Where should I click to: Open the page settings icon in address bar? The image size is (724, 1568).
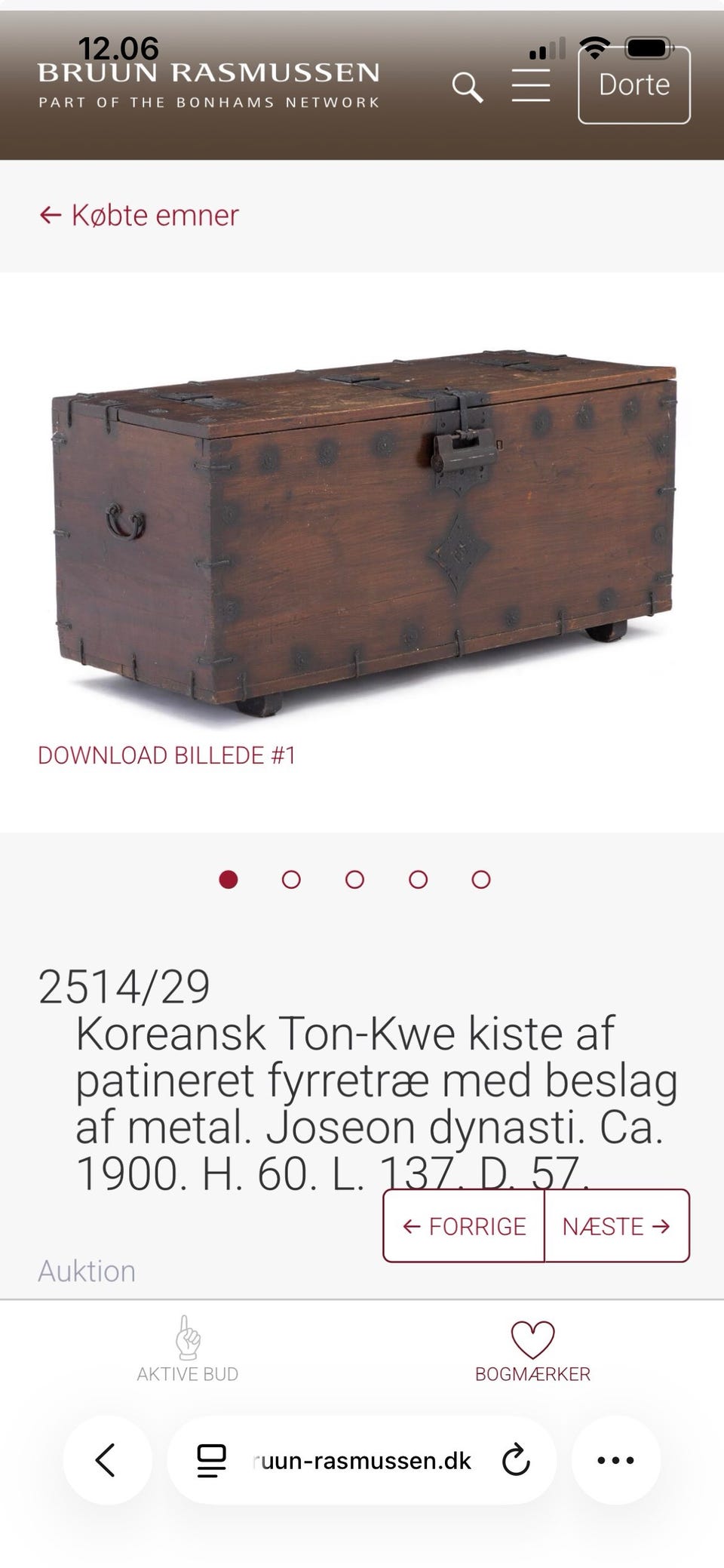coord(211,1461)
